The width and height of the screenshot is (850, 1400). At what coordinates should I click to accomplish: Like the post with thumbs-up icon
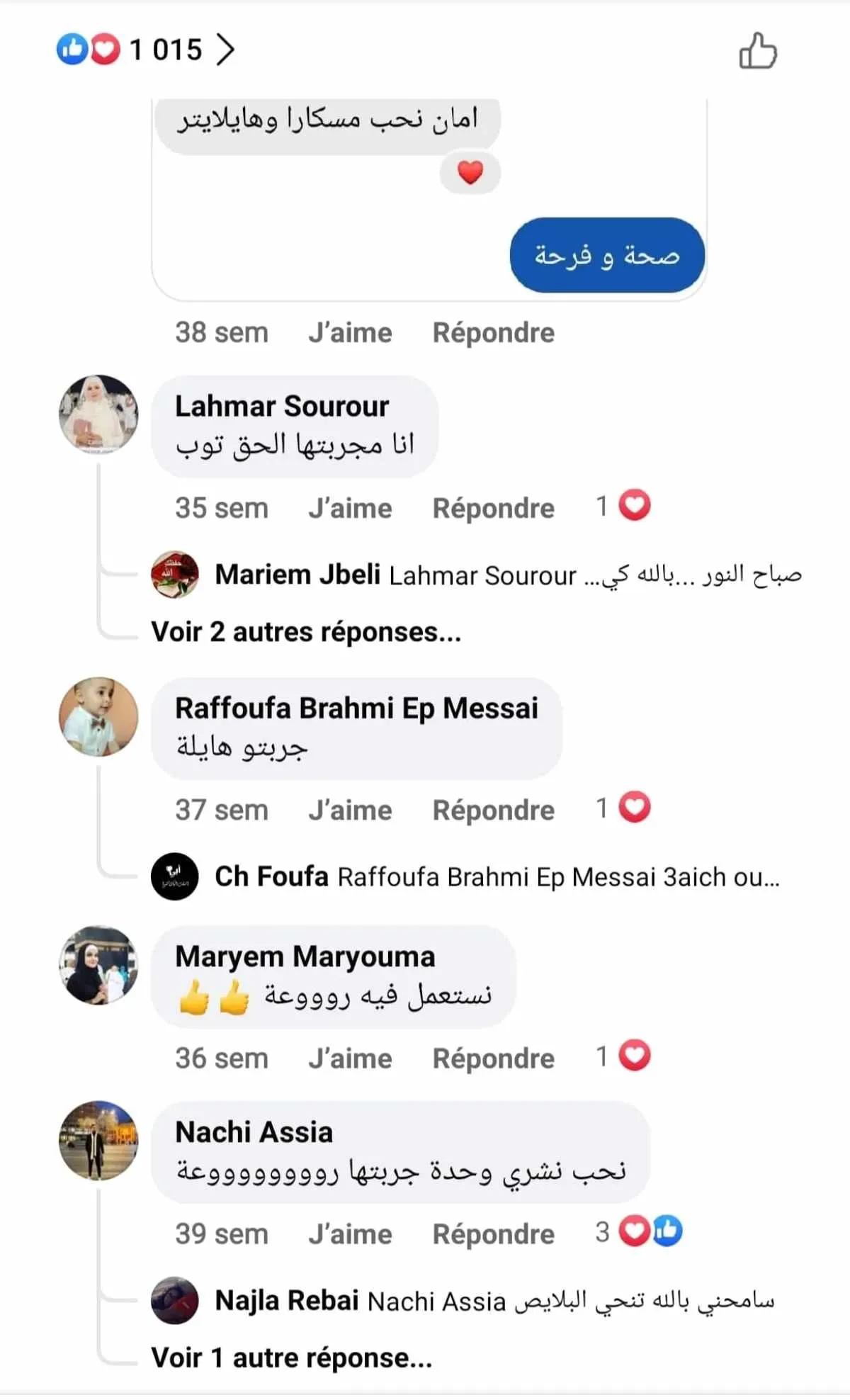click(757, 51)
